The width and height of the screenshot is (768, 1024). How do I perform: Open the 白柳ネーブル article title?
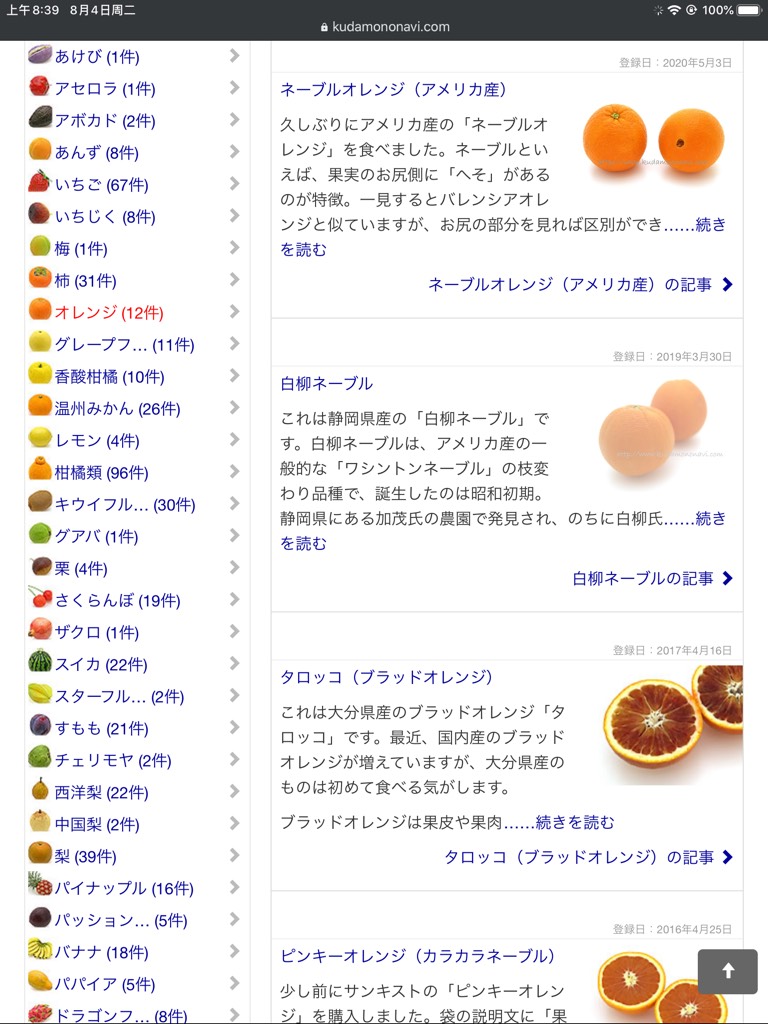point(327,383)
